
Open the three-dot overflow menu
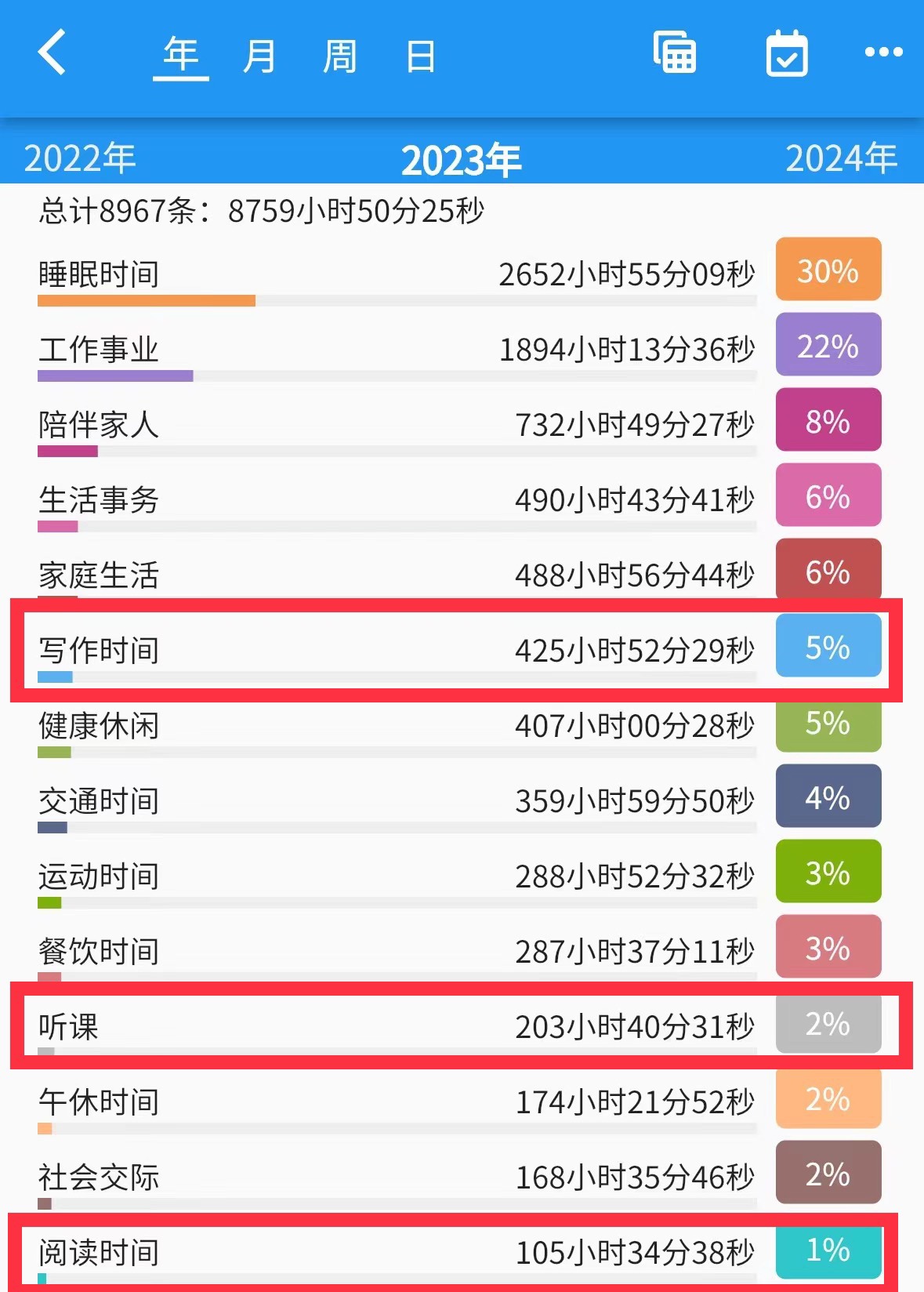click(x=883, y=53)
